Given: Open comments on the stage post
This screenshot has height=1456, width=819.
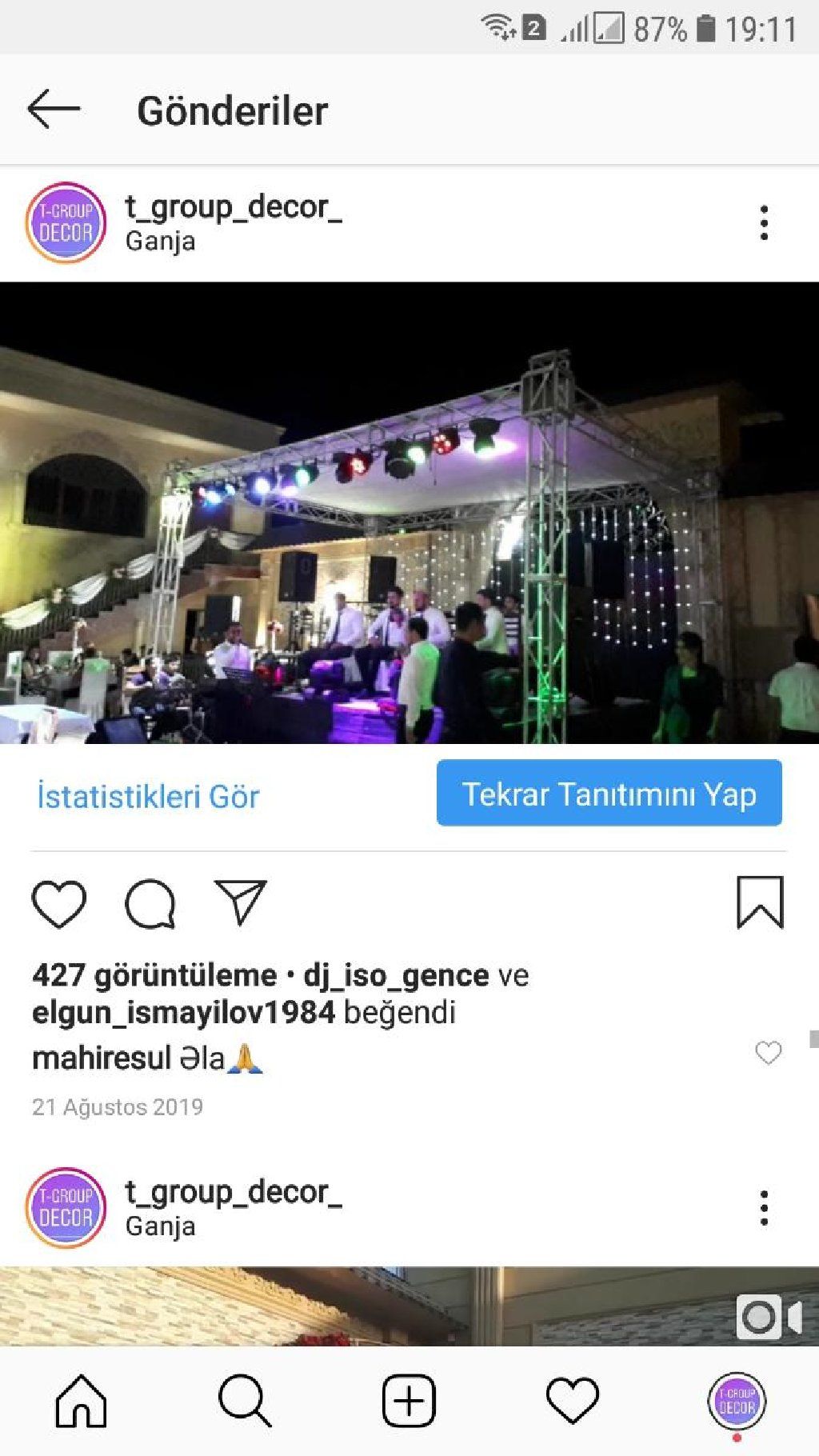Looking at the screenshot, I should 150,904.
